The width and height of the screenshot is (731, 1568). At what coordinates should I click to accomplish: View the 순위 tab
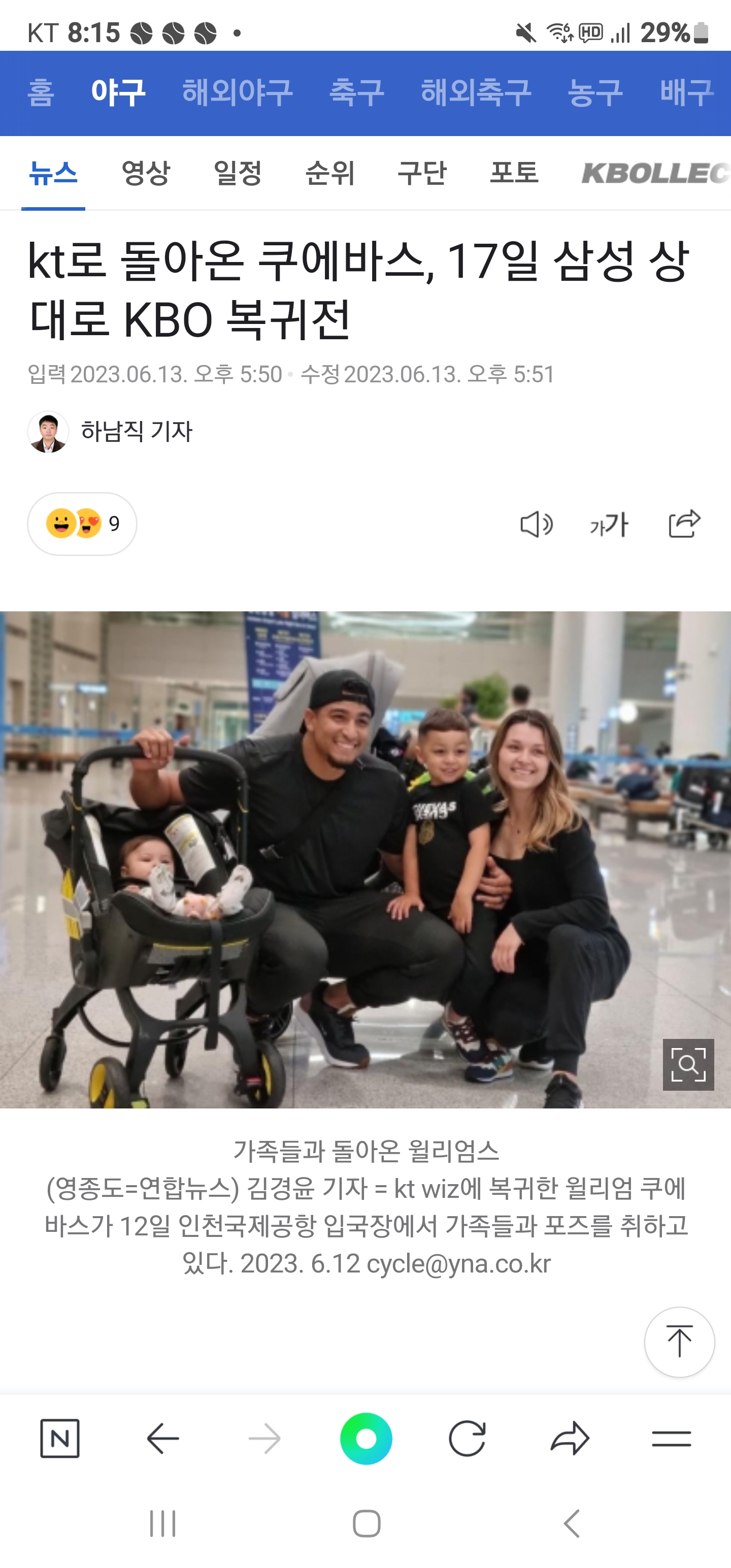330,173
